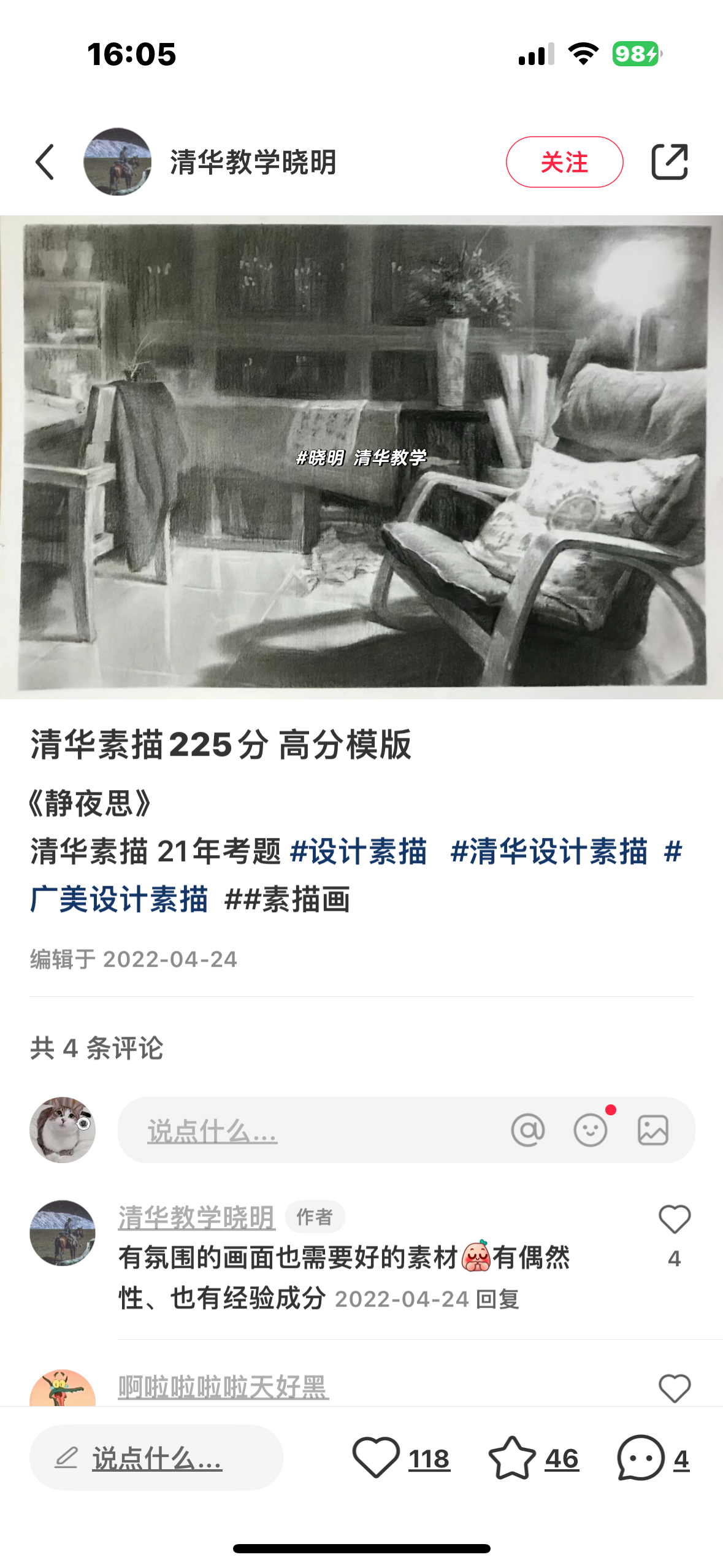The width and height of the screenshot is (723, 1568).
Task: Open commenter 清华教学晓明 username link
Action: click(196, 1217)
